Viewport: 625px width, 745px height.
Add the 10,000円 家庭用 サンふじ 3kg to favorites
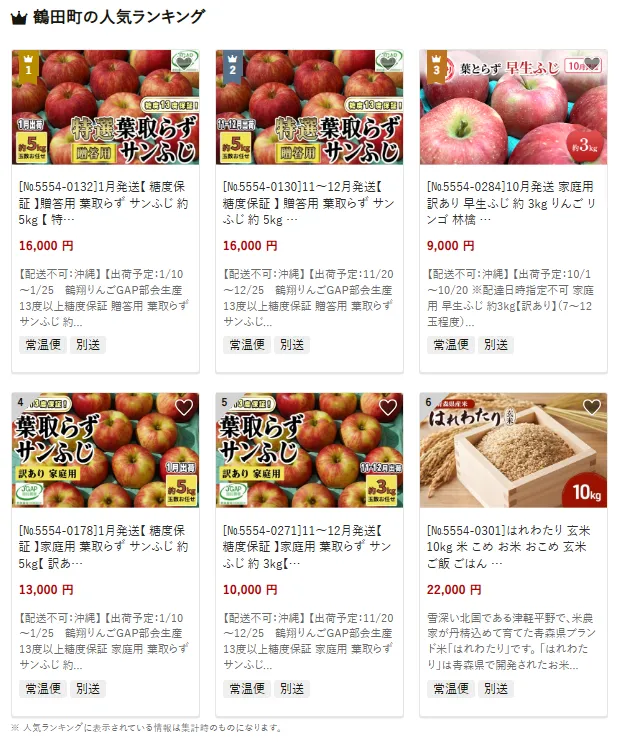388,407
